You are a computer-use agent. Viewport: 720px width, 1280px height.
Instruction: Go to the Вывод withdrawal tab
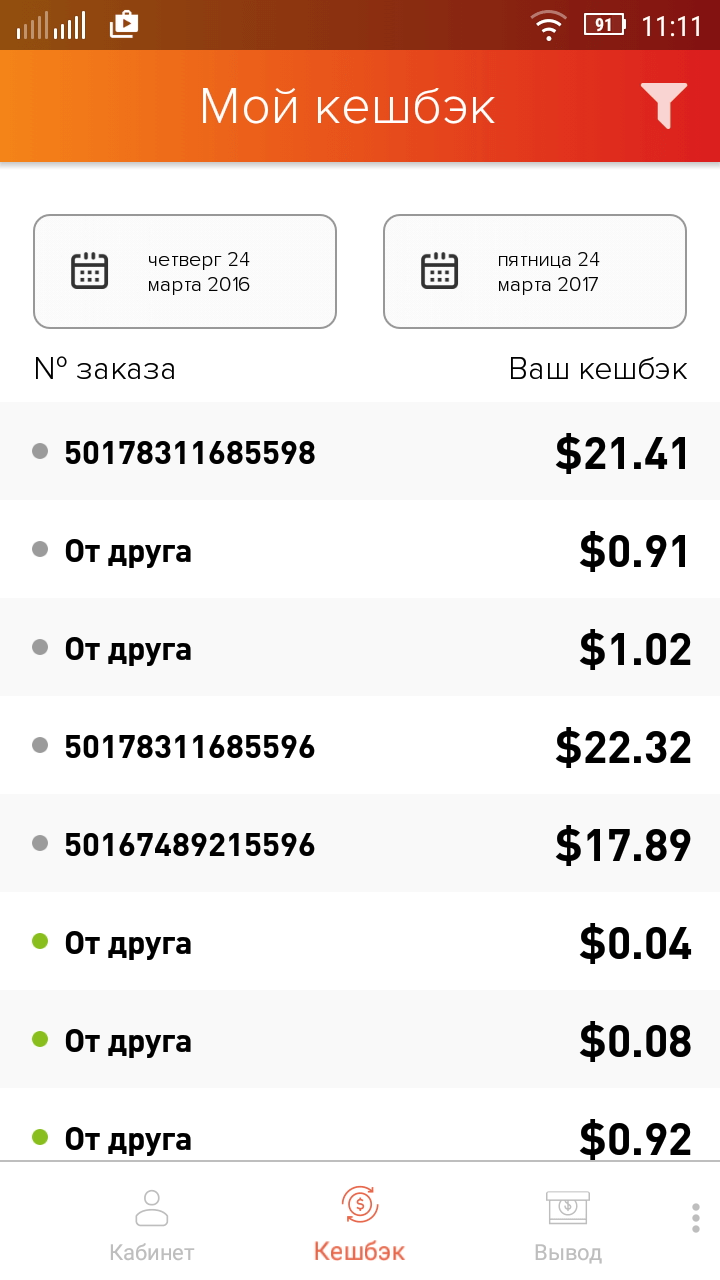(x=568, y=1224)
